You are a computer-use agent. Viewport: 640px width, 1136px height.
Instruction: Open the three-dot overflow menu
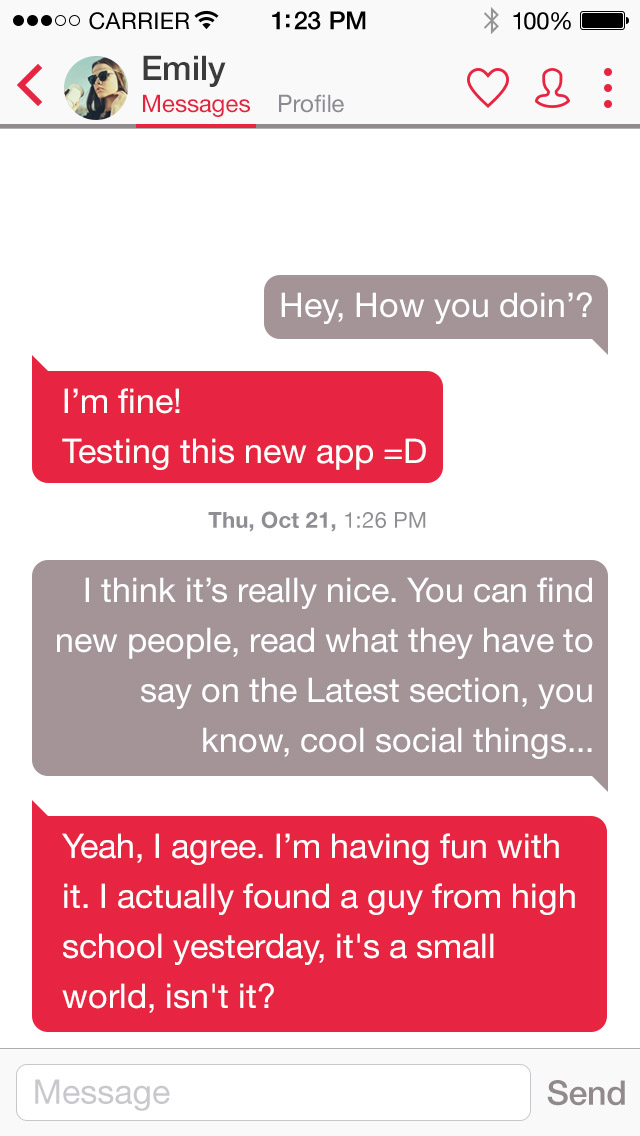(607, 88)
